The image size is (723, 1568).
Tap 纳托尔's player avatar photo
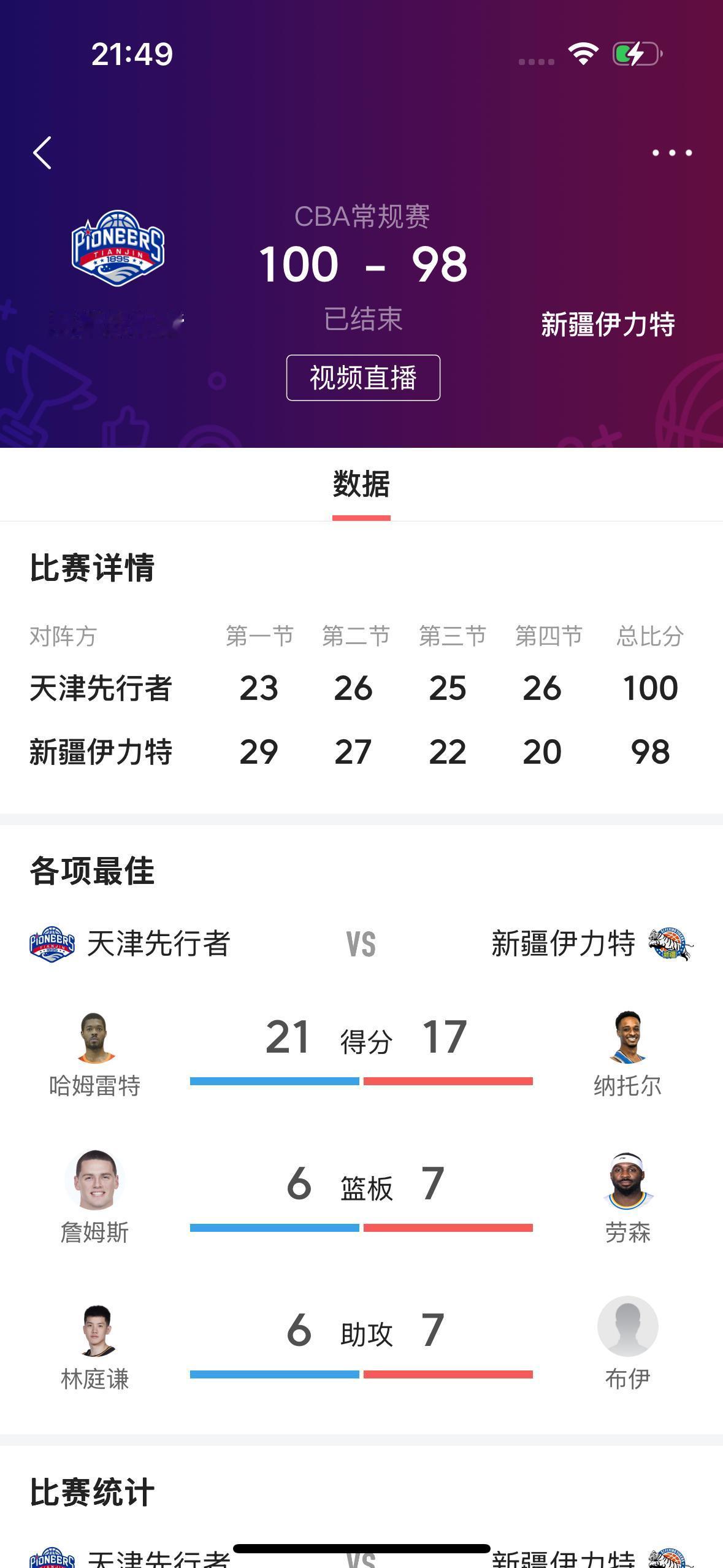(627, 1037)
